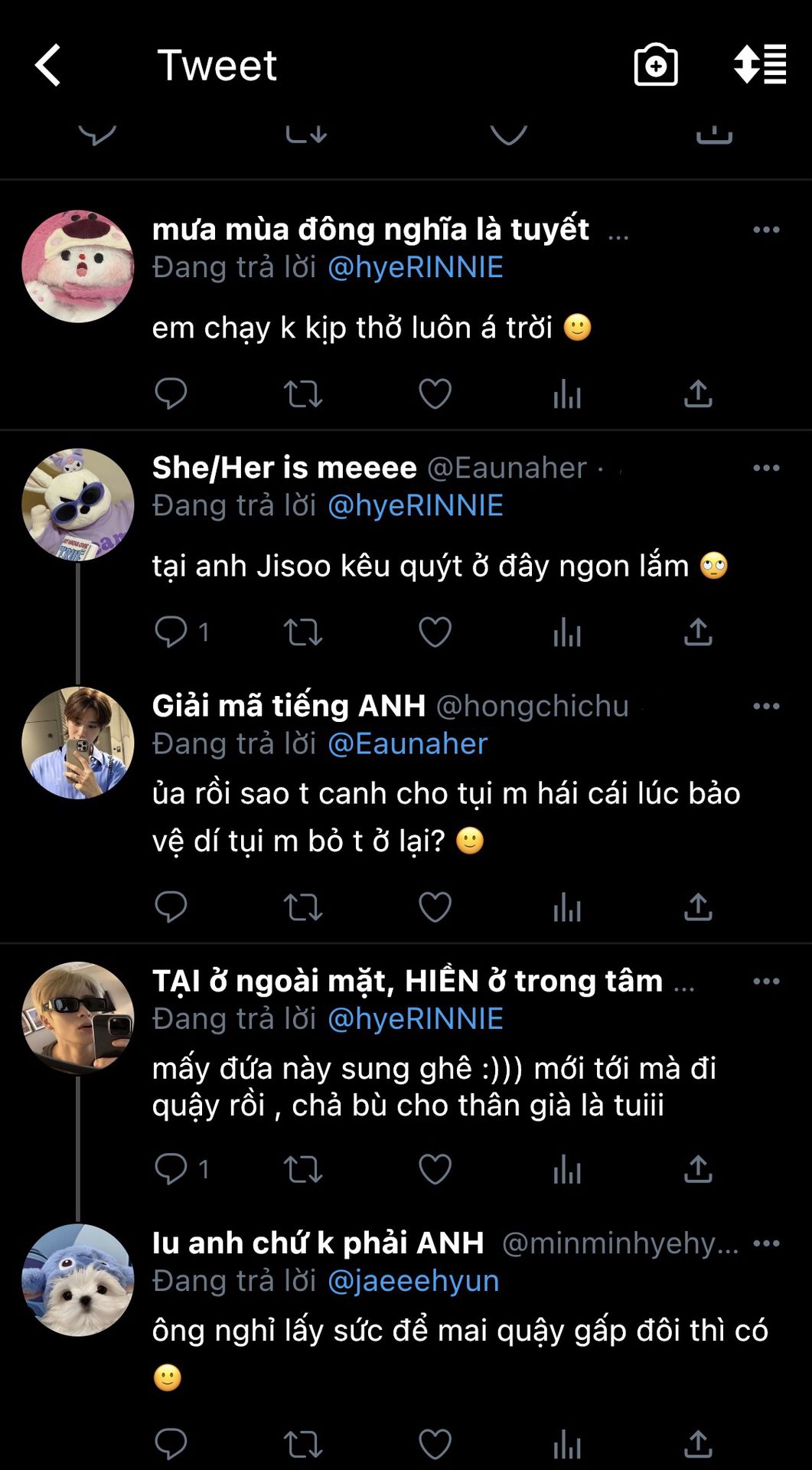Open the camera add icon
The height and width of the screenshot is (1470, 812).
click(656, 65)
